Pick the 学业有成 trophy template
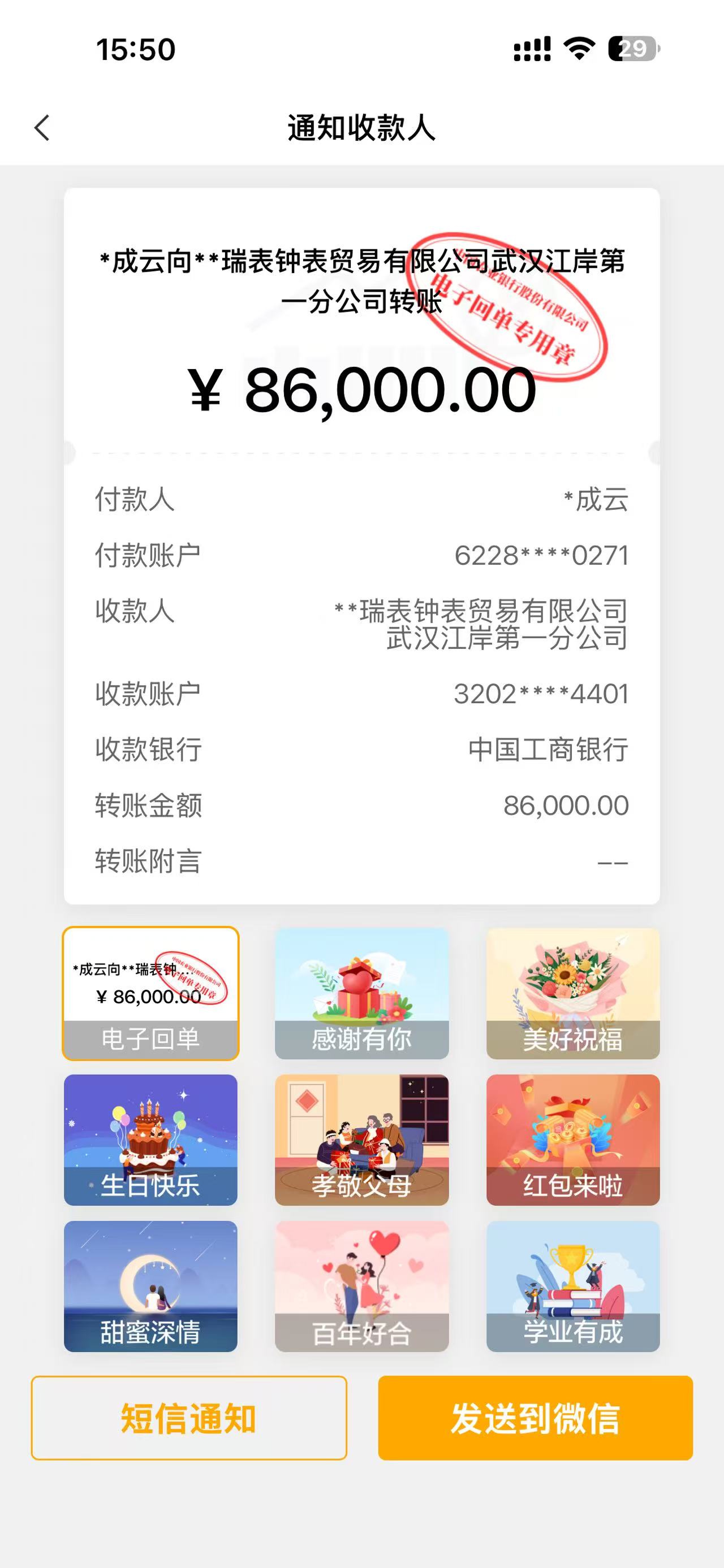This screenshot has height=1568, width=724. (x=572, y=1285)
